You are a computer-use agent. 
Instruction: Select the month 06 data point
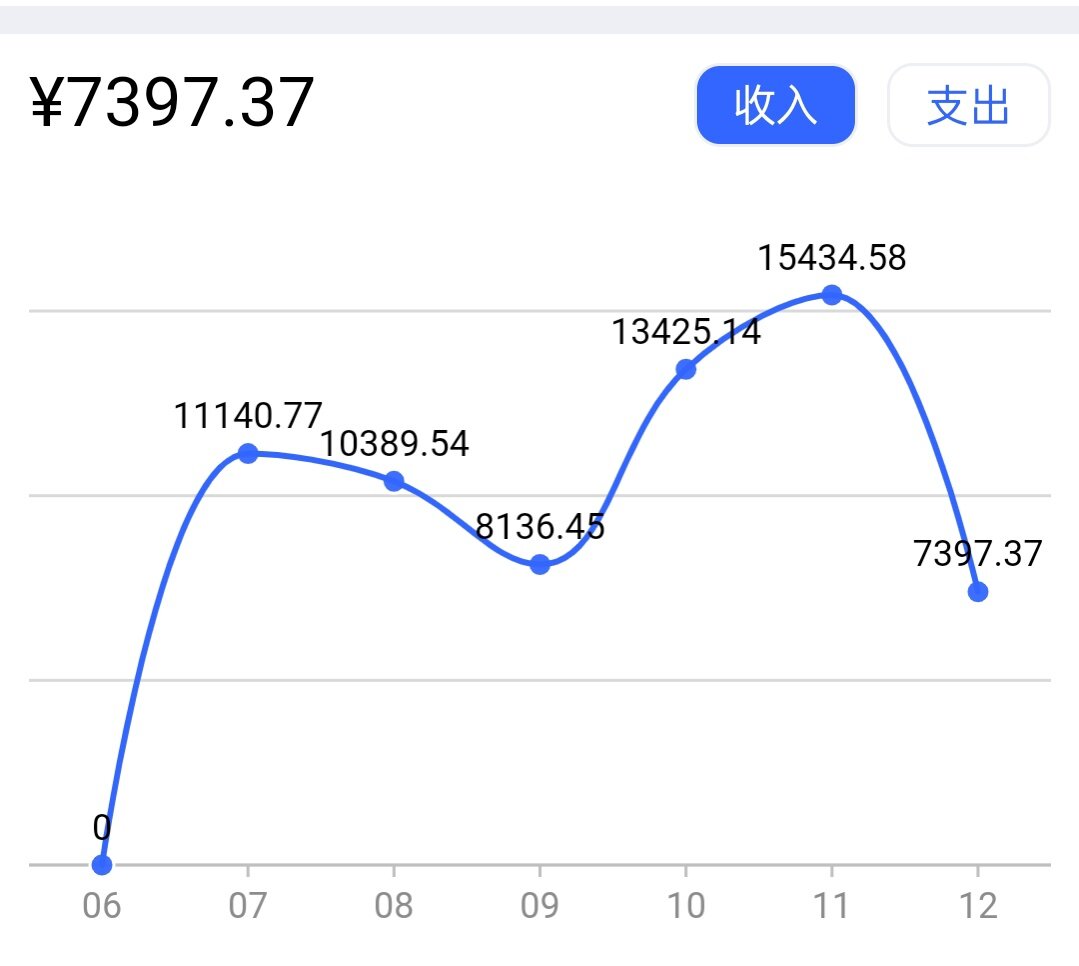(101, 864)
